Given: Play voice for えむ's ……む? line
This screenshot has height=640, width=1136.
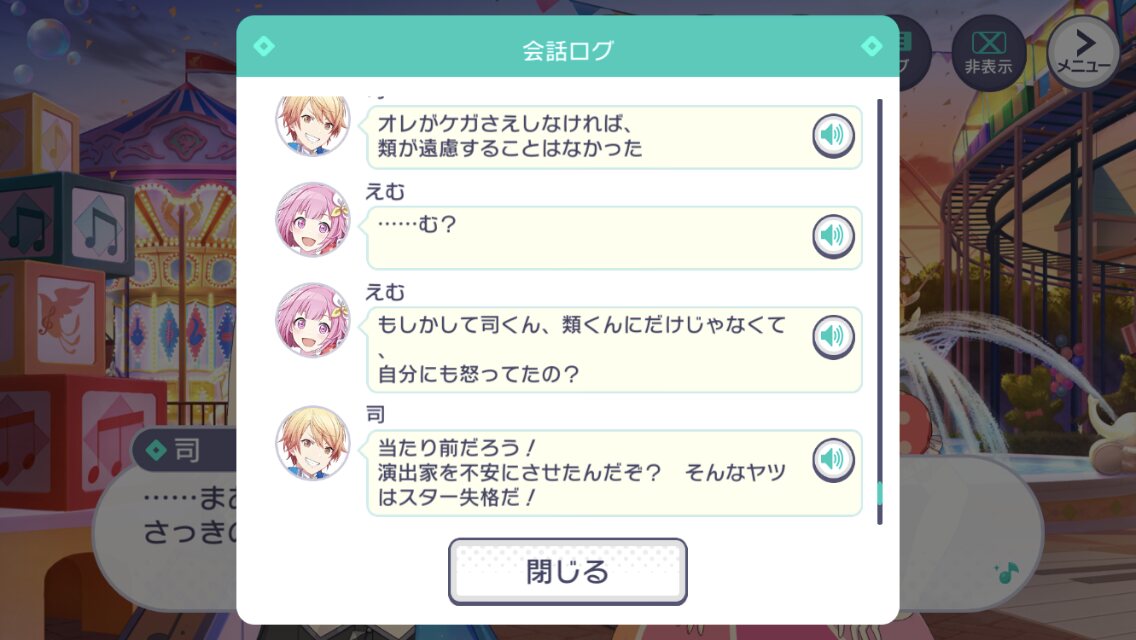Looking at the screenshot, I should (x=832, y=237).
